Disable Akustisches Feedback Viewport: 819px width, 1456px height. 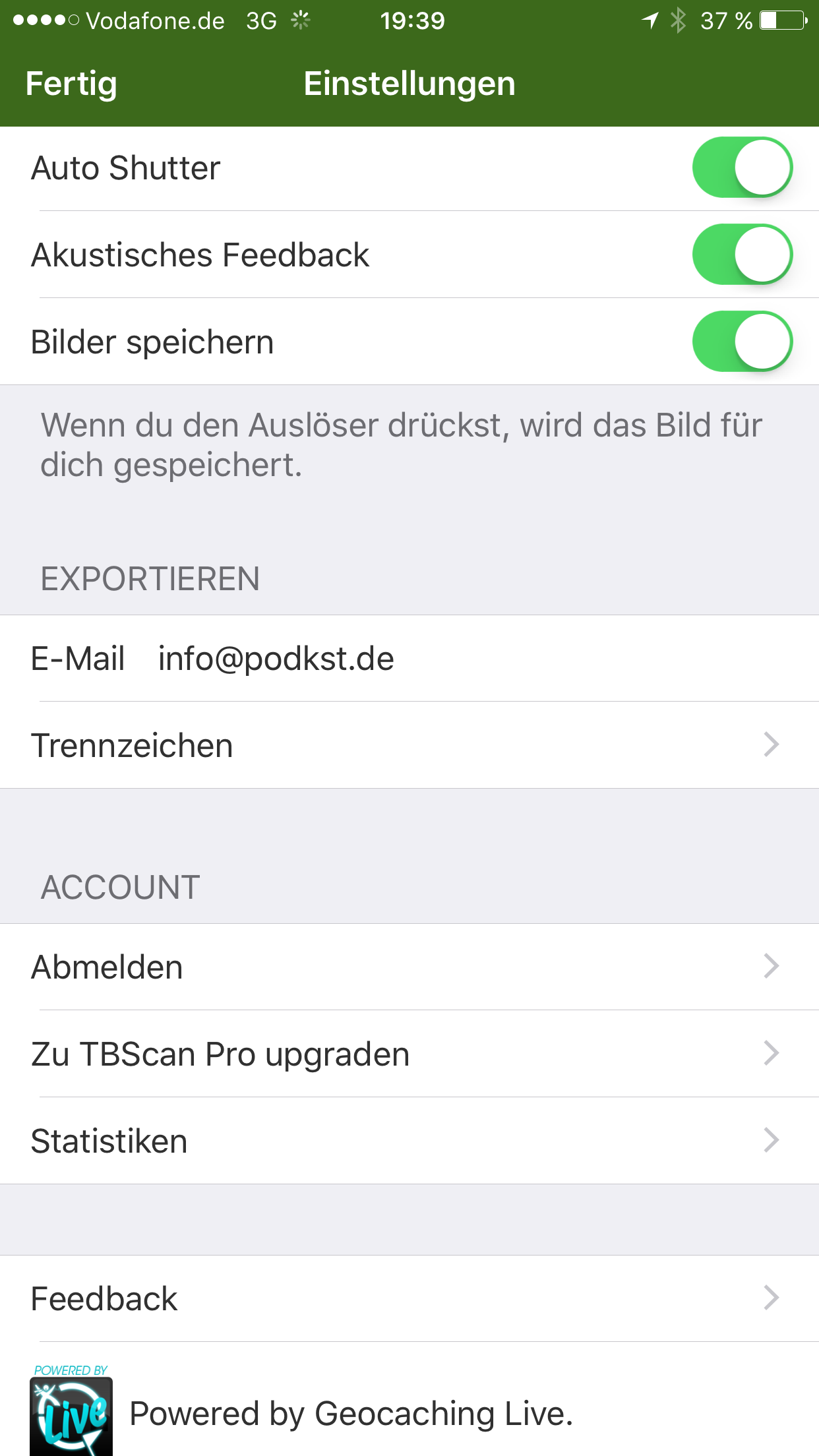[x=743, y=255]
